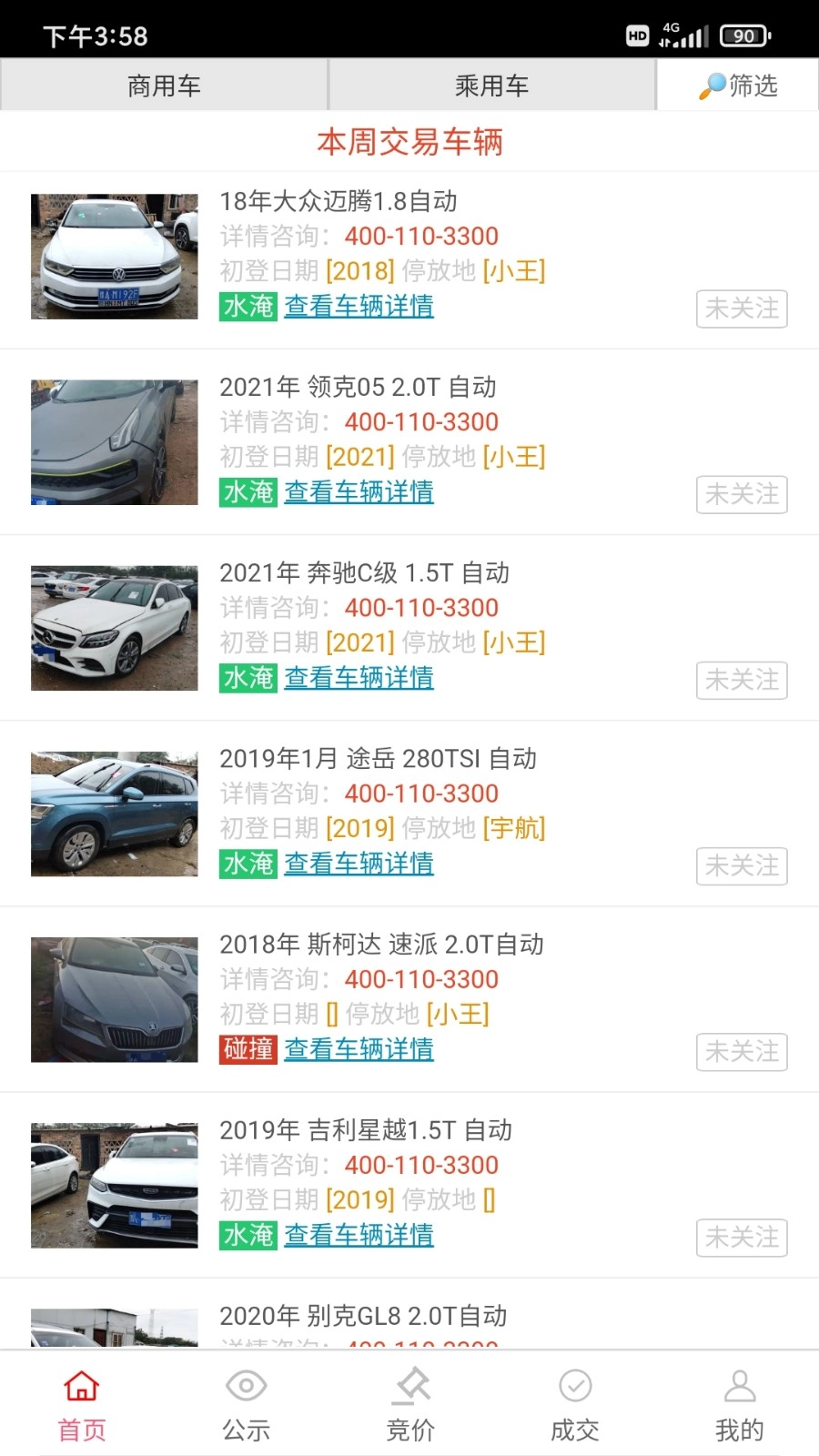The height and width of the screenshot is (1456, 819).
Task: Follow the 2021年 奔驰C级 listing
Action: click(742, 680)
